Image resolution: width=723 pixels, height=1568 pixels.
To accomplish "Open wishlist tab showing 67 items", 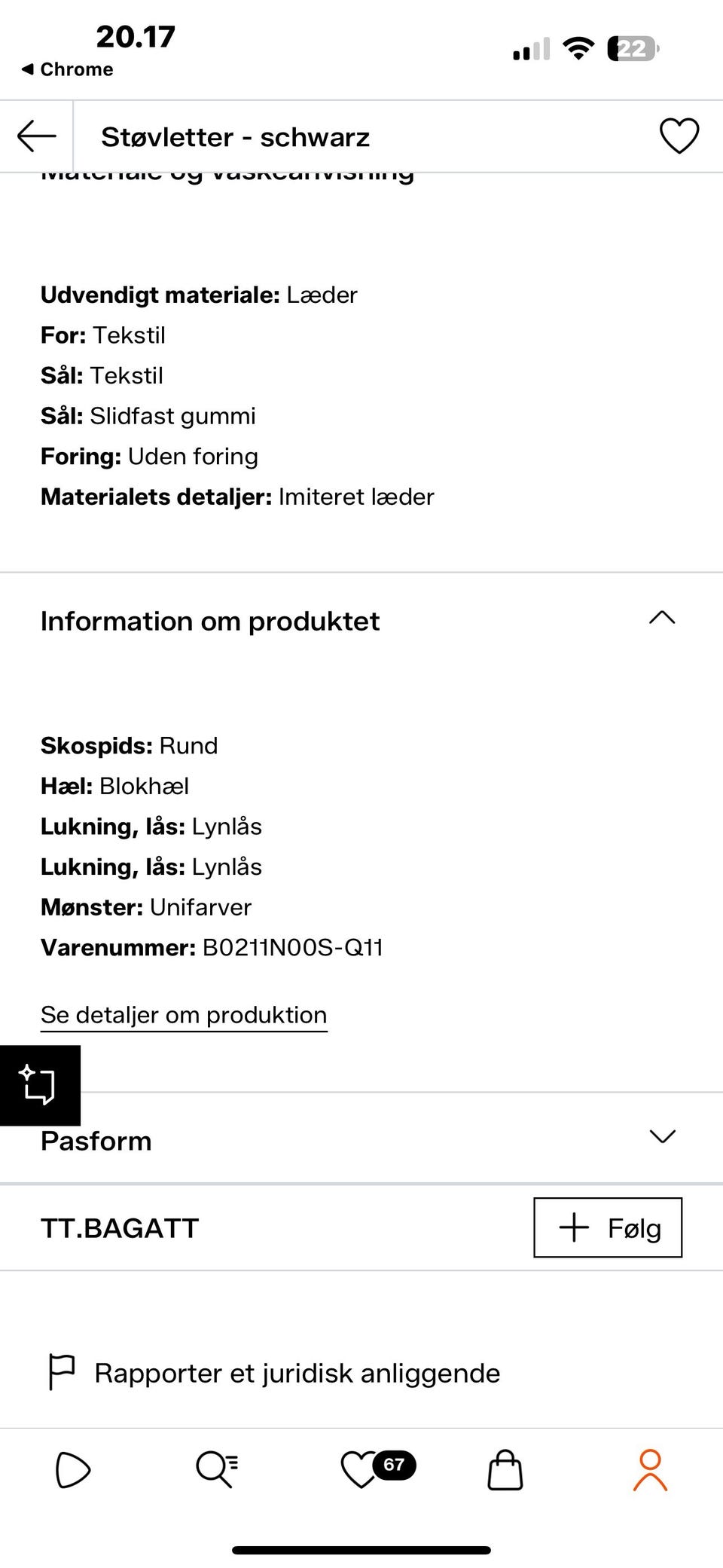I will point(377,1469).
